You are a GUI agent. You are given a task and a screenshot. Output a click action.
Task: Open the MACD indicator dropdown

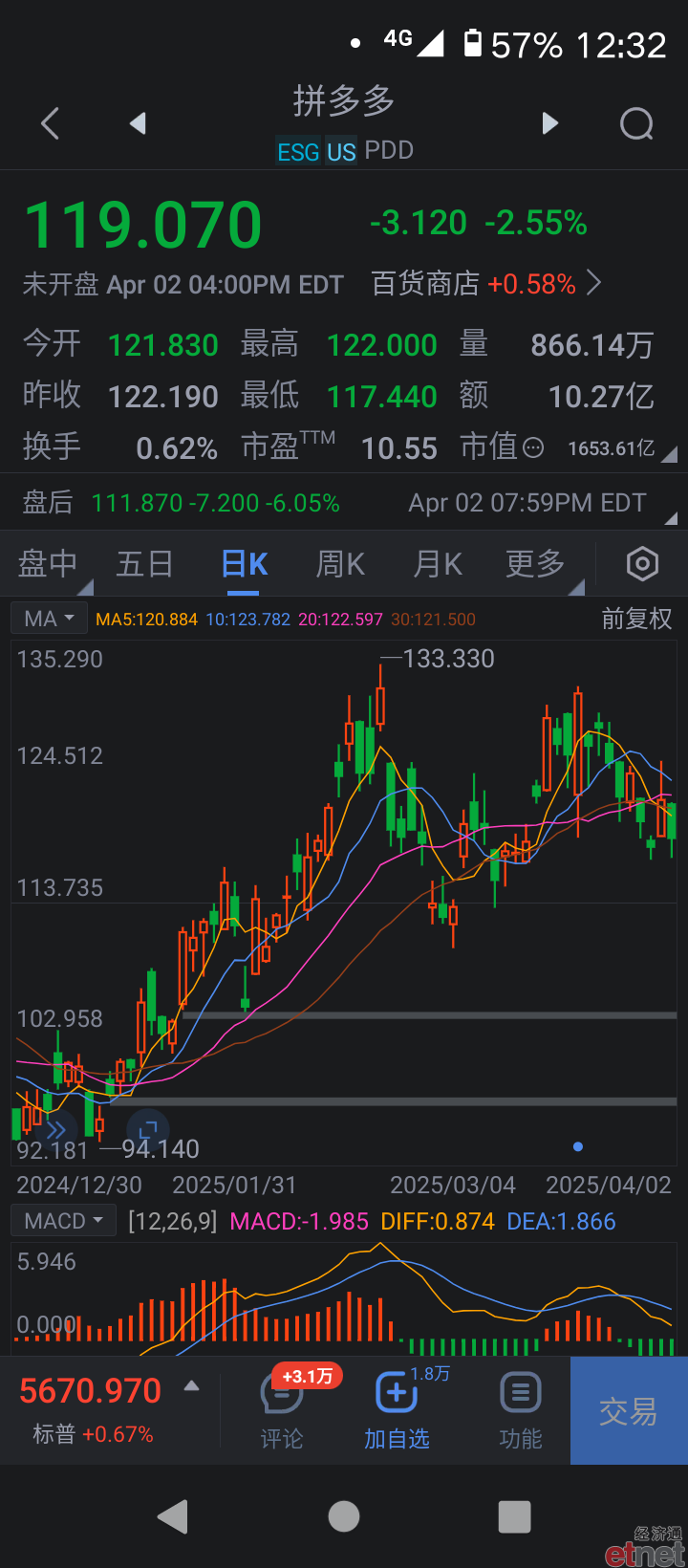point(63,1221)
